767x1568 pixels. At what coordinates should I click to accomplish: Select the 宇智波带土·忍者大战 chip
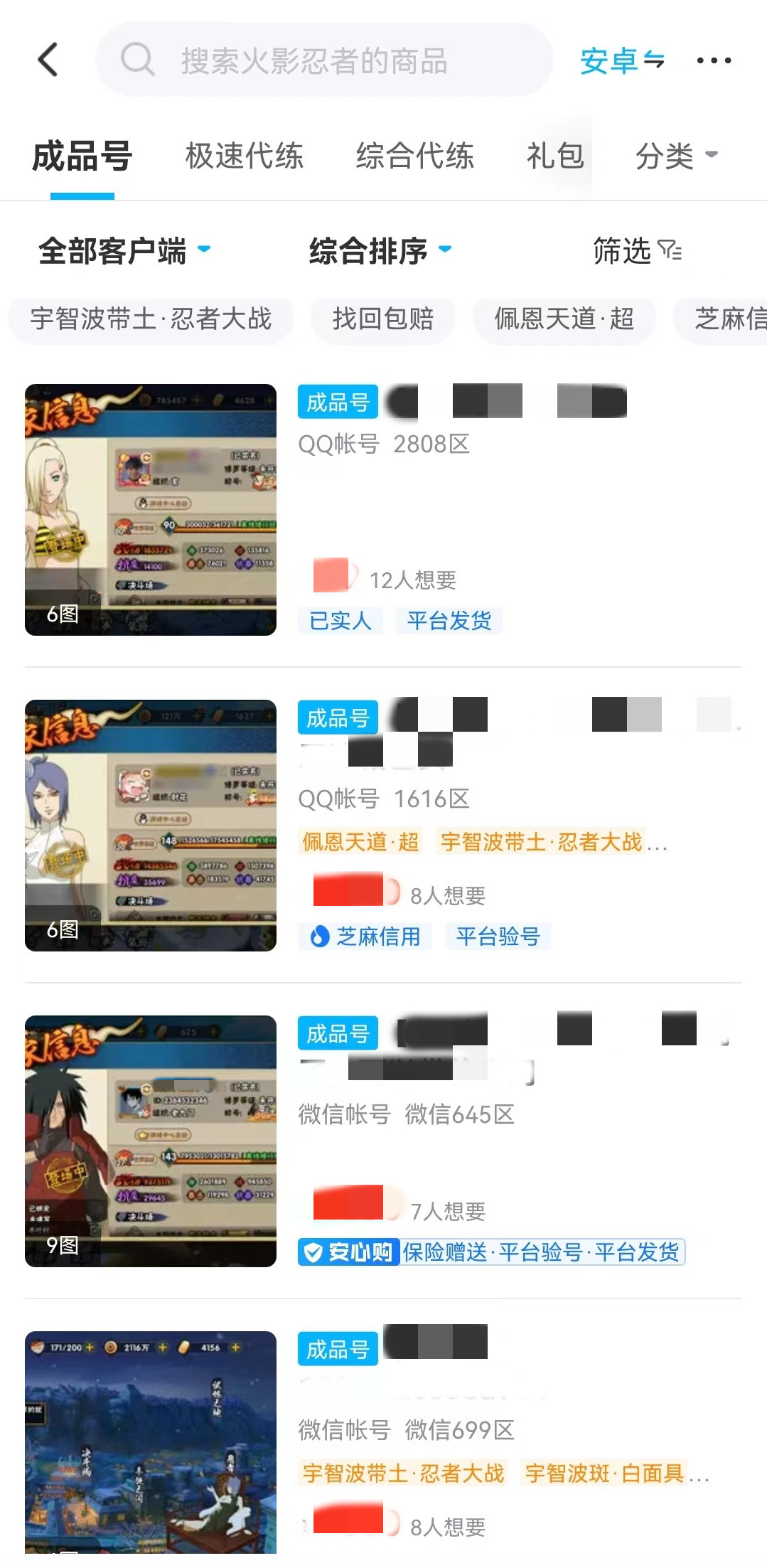point(151,319)
